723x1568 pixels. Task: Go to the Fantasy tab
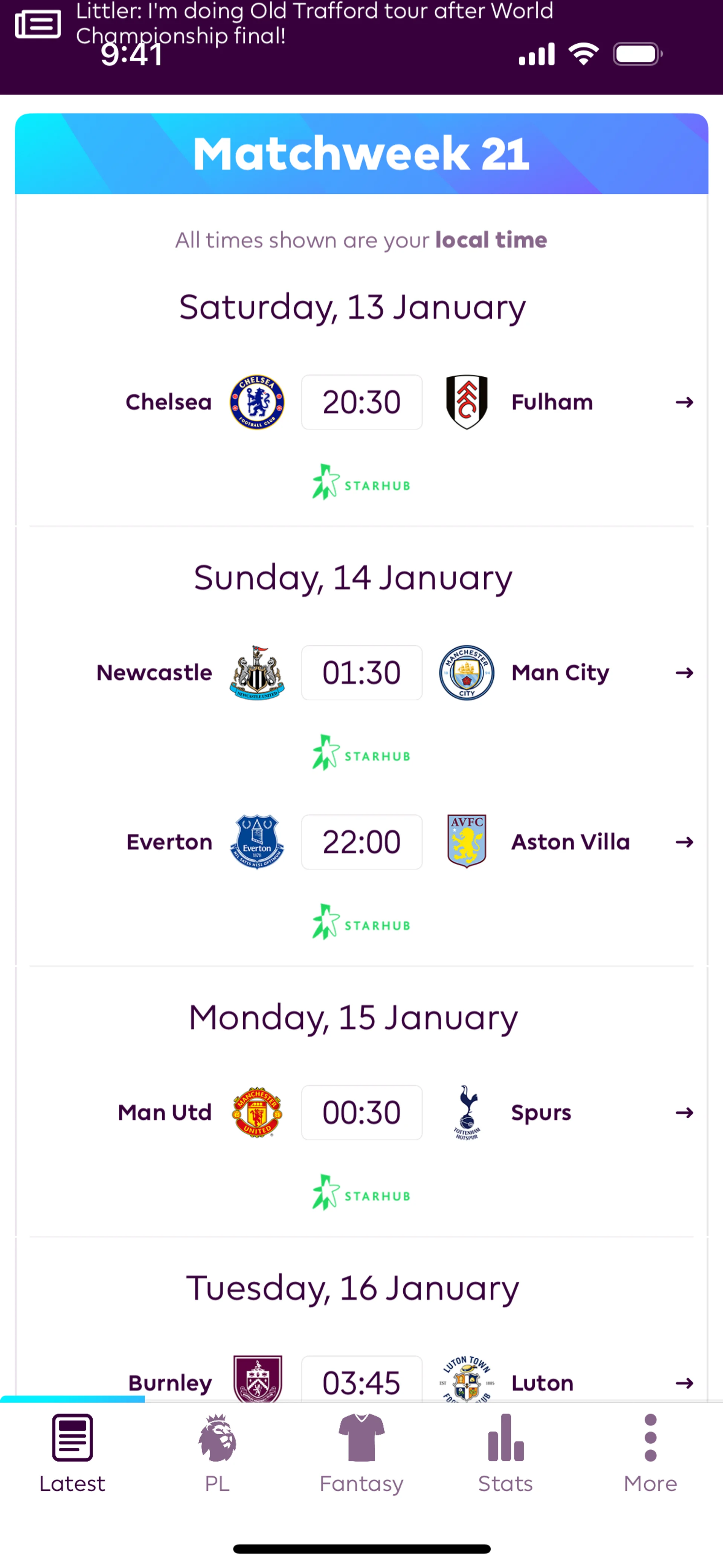pyautogui.click(x=361, y=1454)
